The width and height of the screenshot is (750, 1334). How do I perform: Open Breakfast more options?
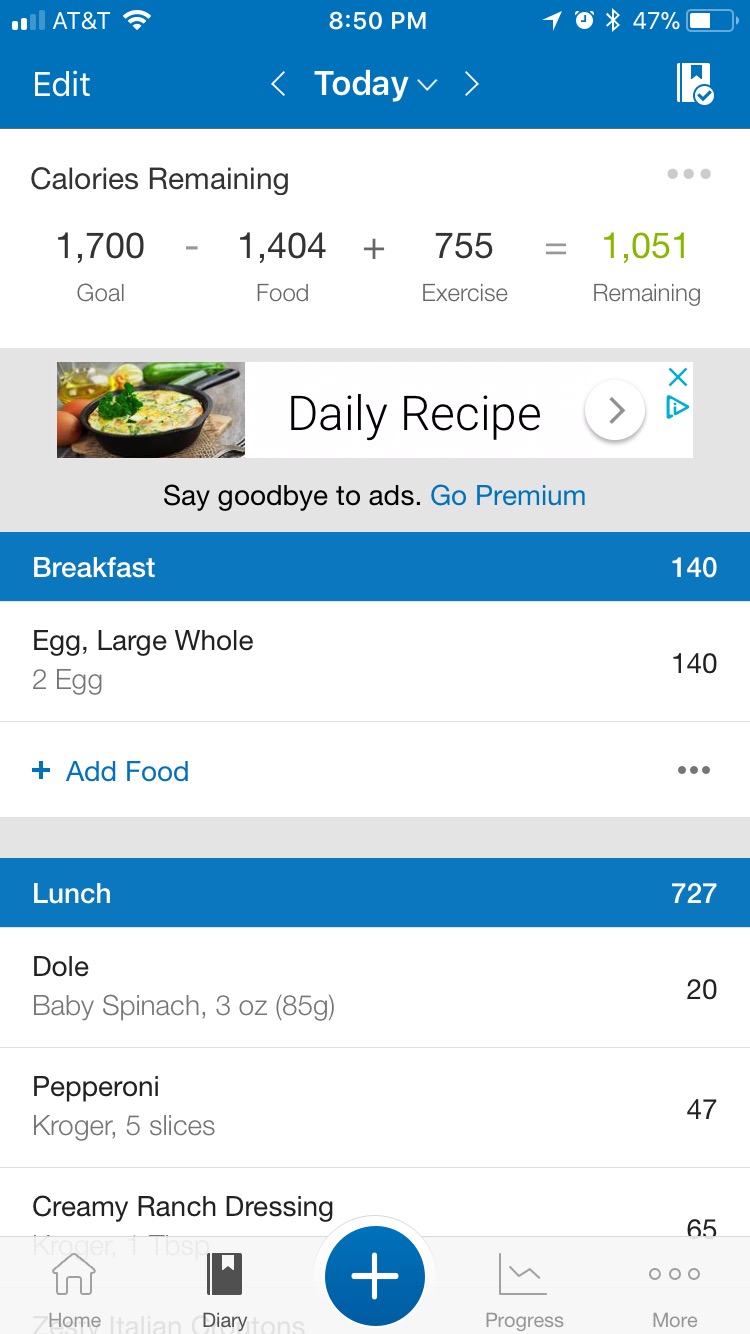pos(694,770)
